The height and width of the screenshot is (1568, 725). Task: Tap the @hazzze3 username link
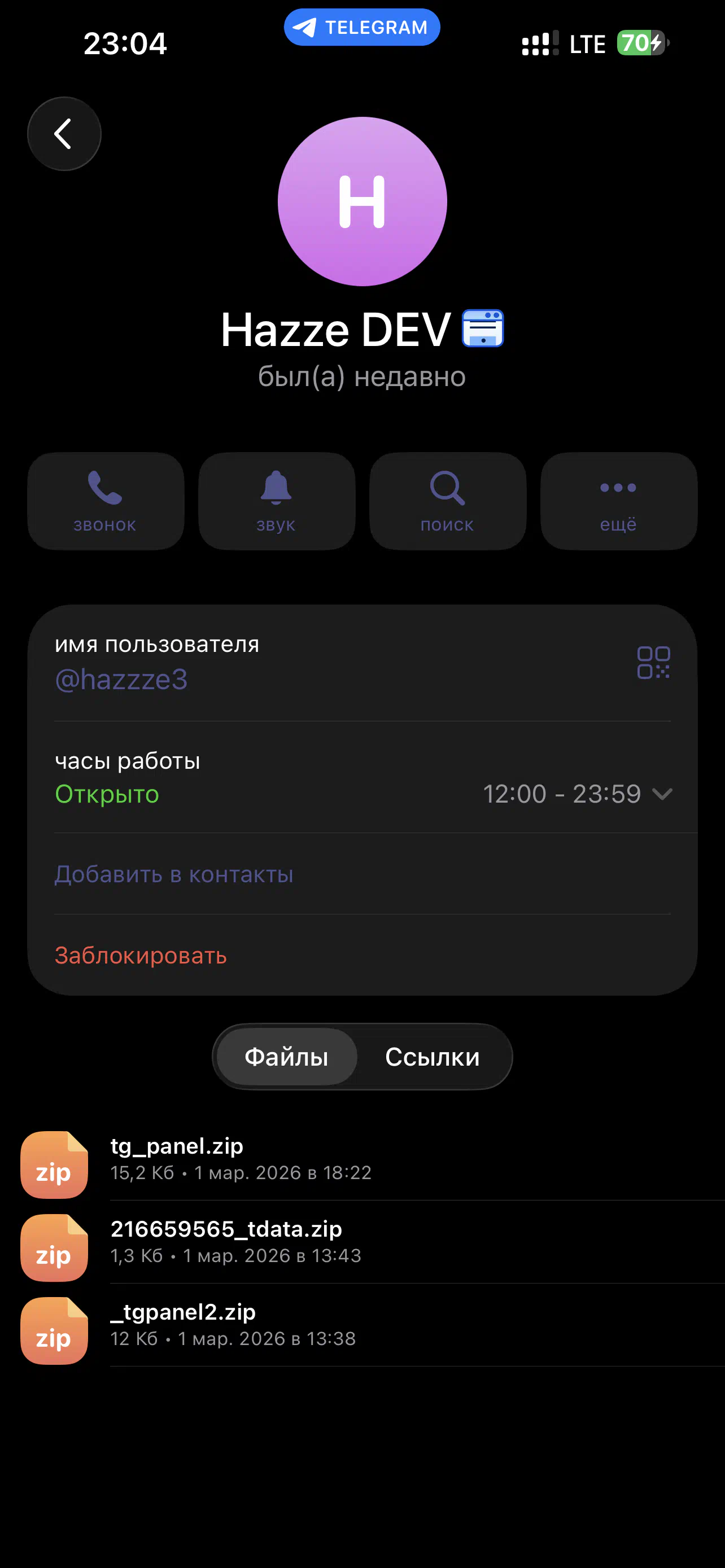121,680
